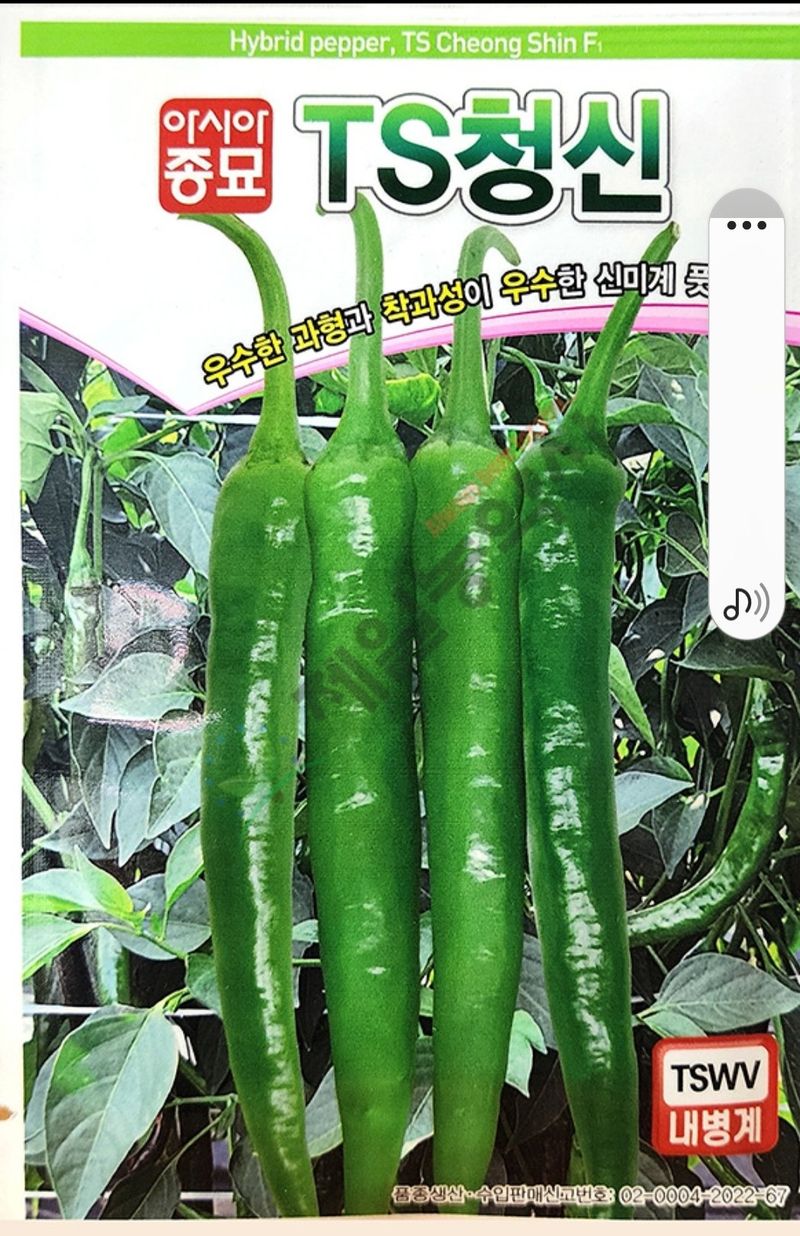Click the red TSWV badge
800x1236 pixels.
[724, 1075]
